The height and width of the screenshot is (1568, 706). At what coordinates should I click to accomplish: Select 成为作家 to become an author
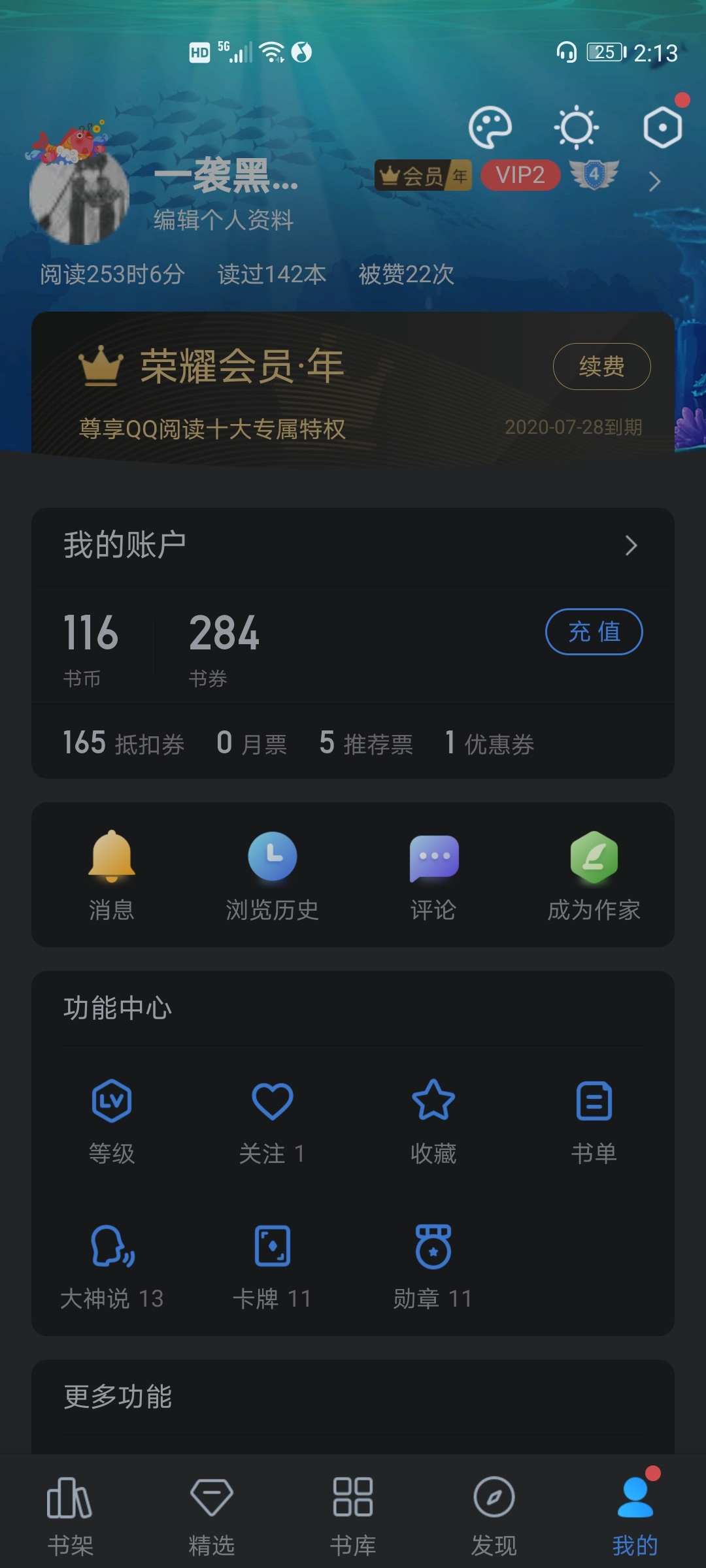[x=594, y=875]
